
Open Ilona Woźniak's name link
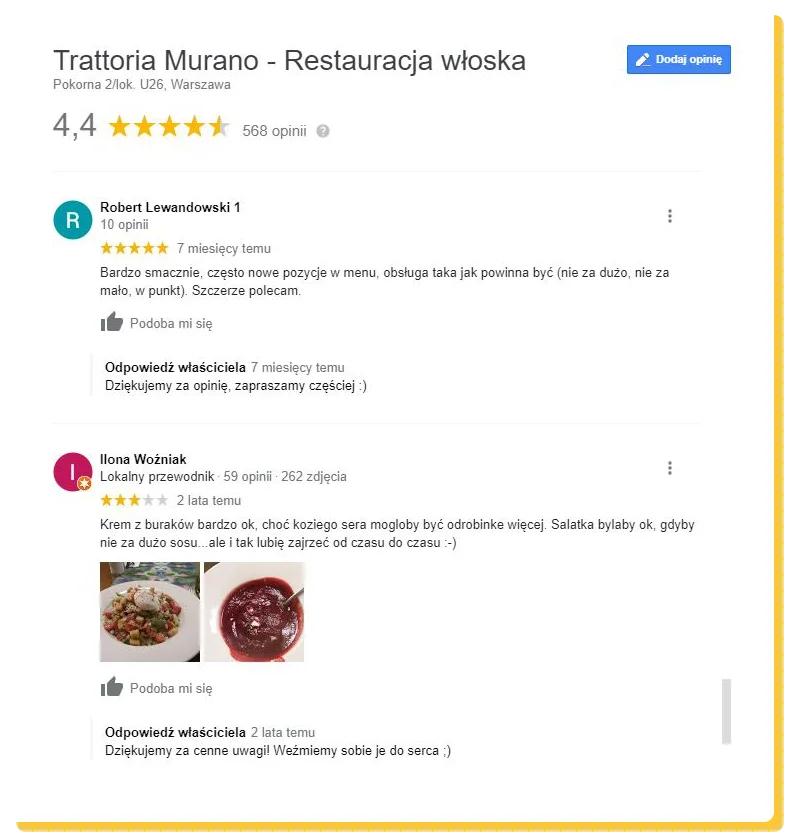(x=143, y=459)
